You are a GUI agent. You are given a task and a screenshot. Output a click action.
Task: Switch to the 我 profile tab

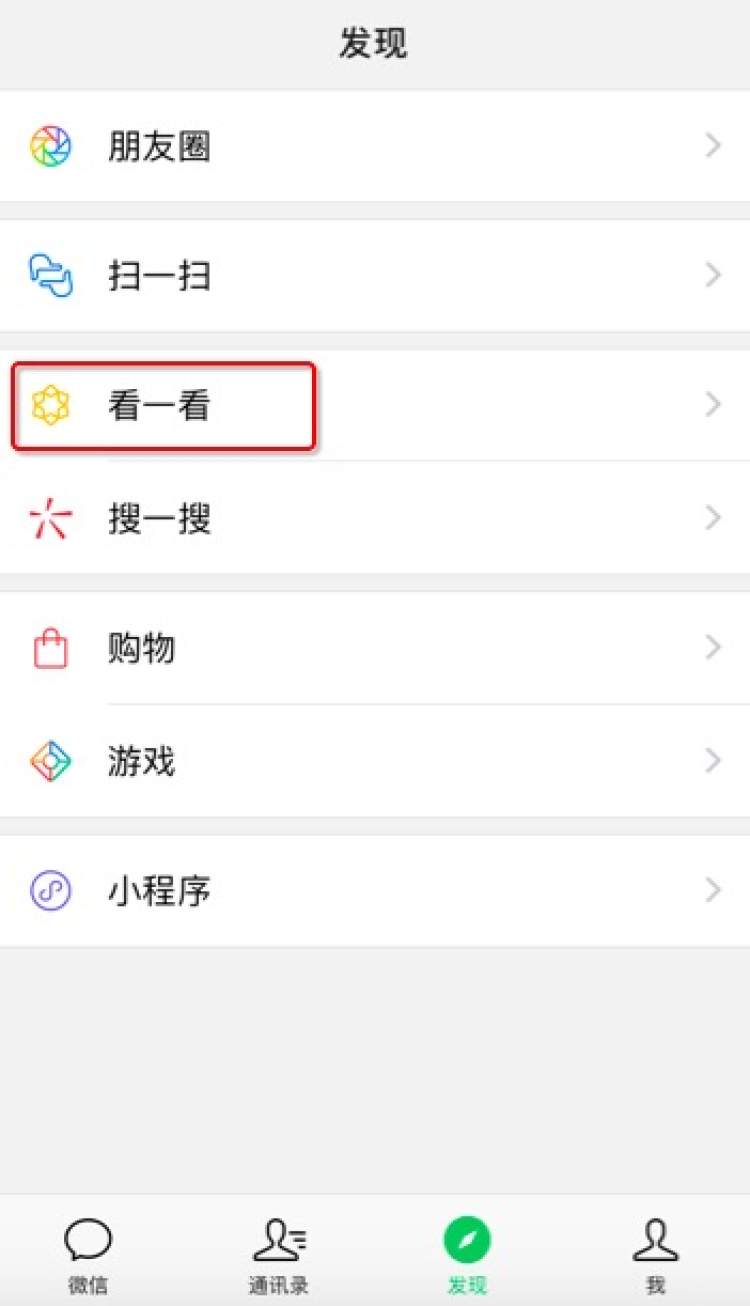[x=656, y=1254]
